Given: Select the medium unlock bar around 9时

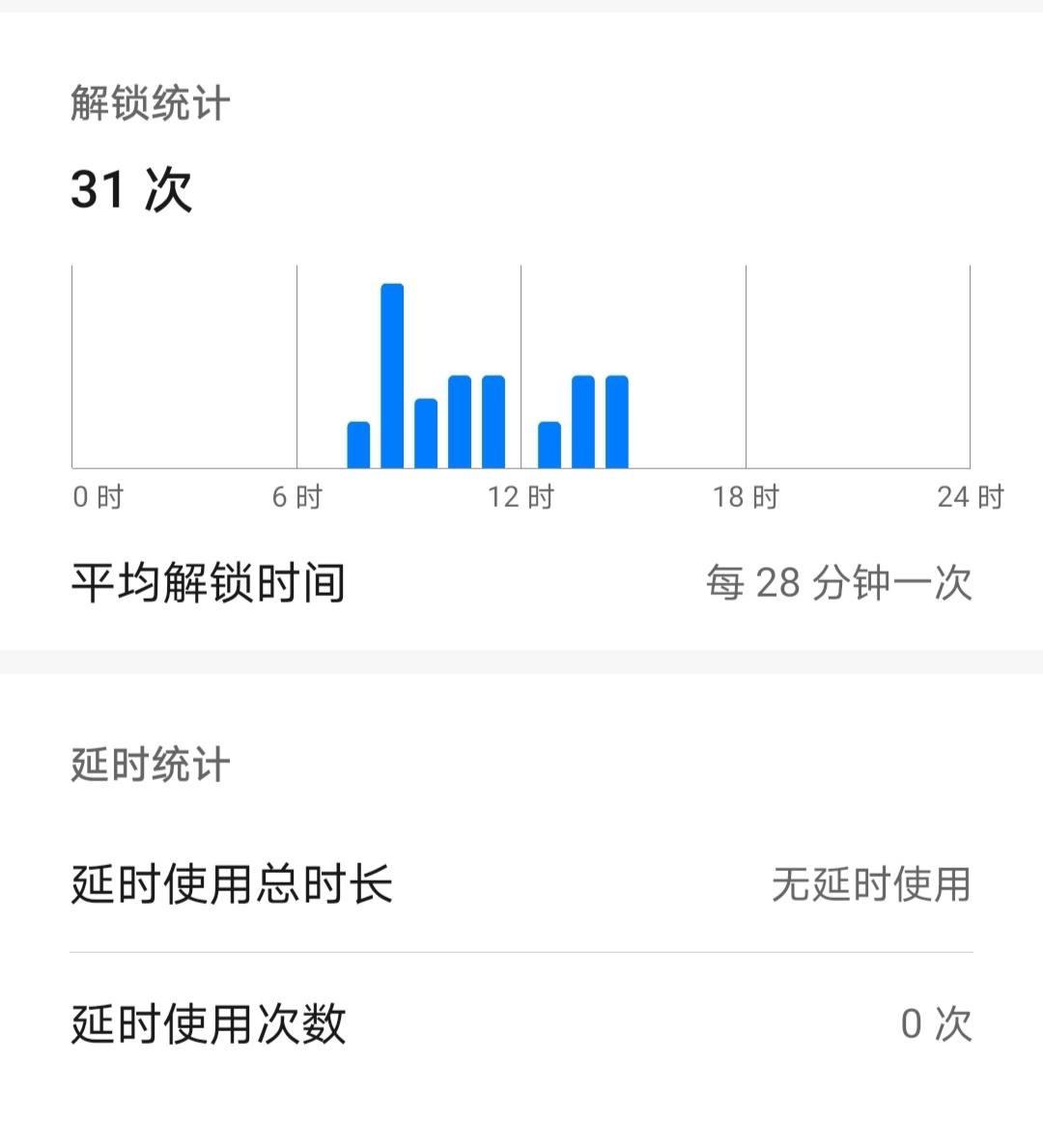Looking at the screenshot, I should (425, 433).
